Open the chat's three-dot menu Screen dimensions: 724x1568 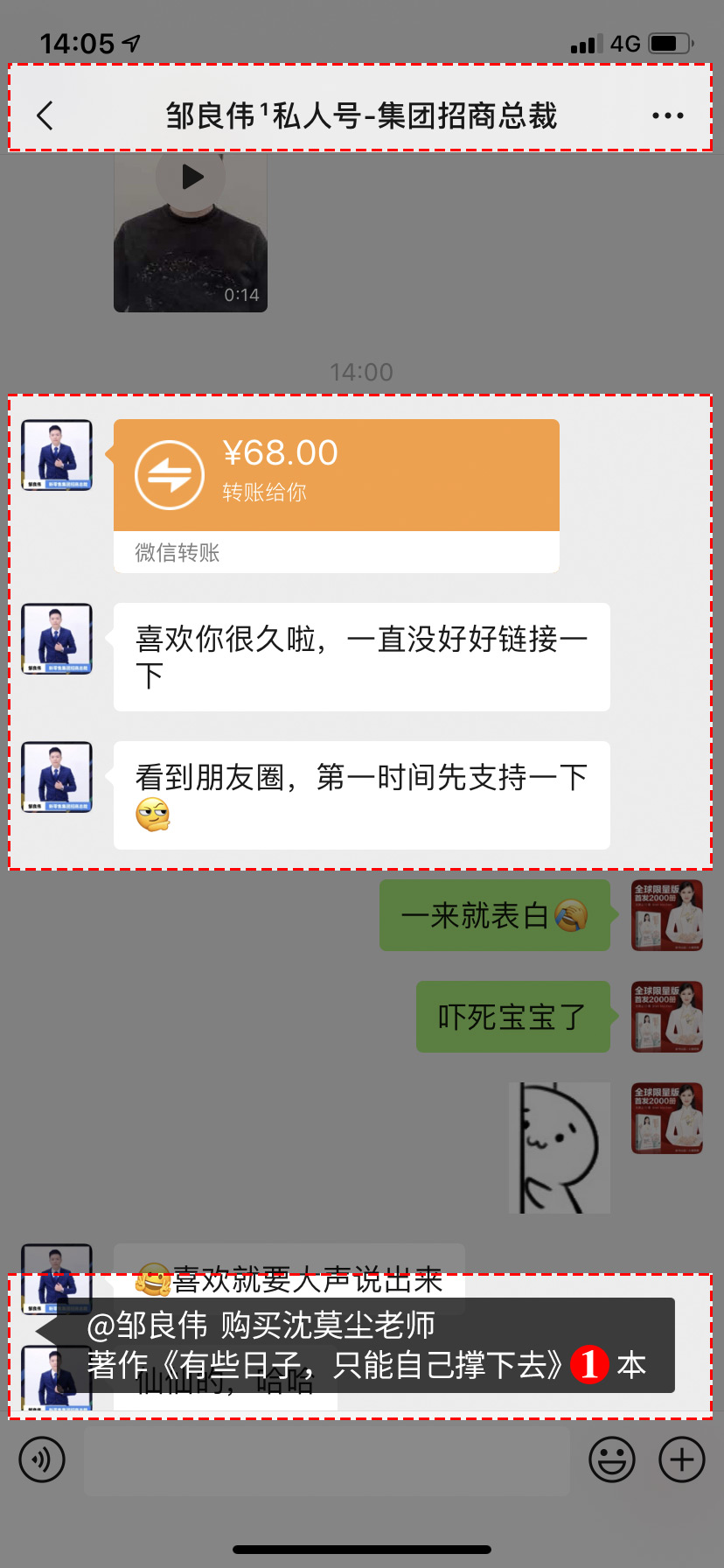[667, 115]
